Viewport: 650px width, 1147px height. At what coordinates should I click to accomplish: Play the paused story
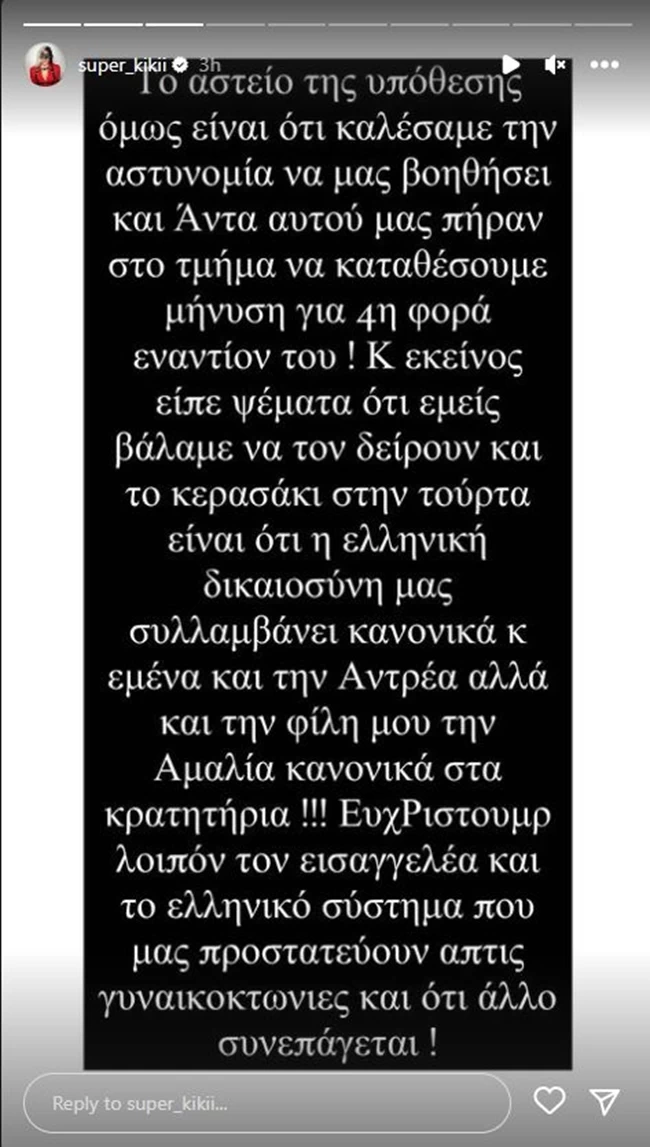511,65
